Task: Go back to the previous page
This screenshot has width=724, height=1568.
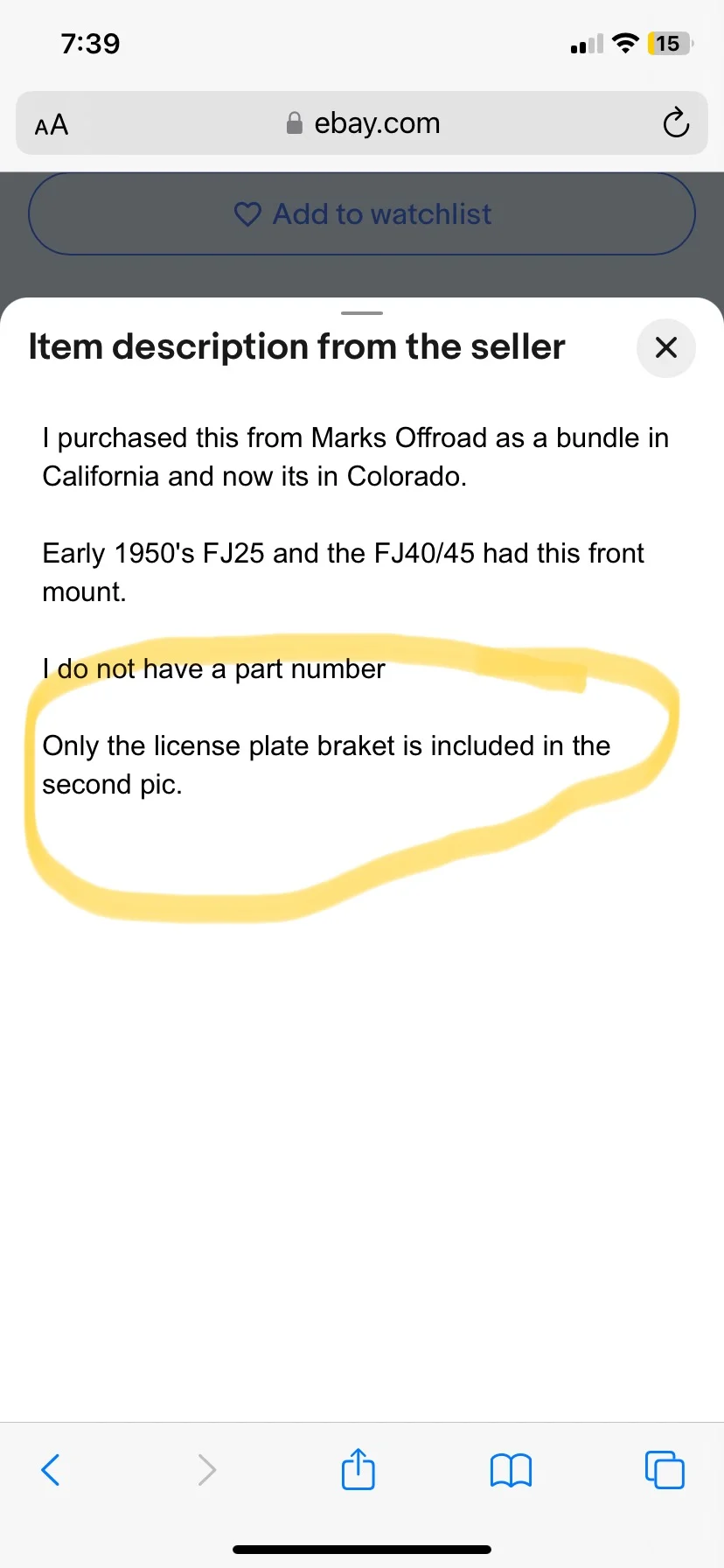Action: click(51, 1469)
